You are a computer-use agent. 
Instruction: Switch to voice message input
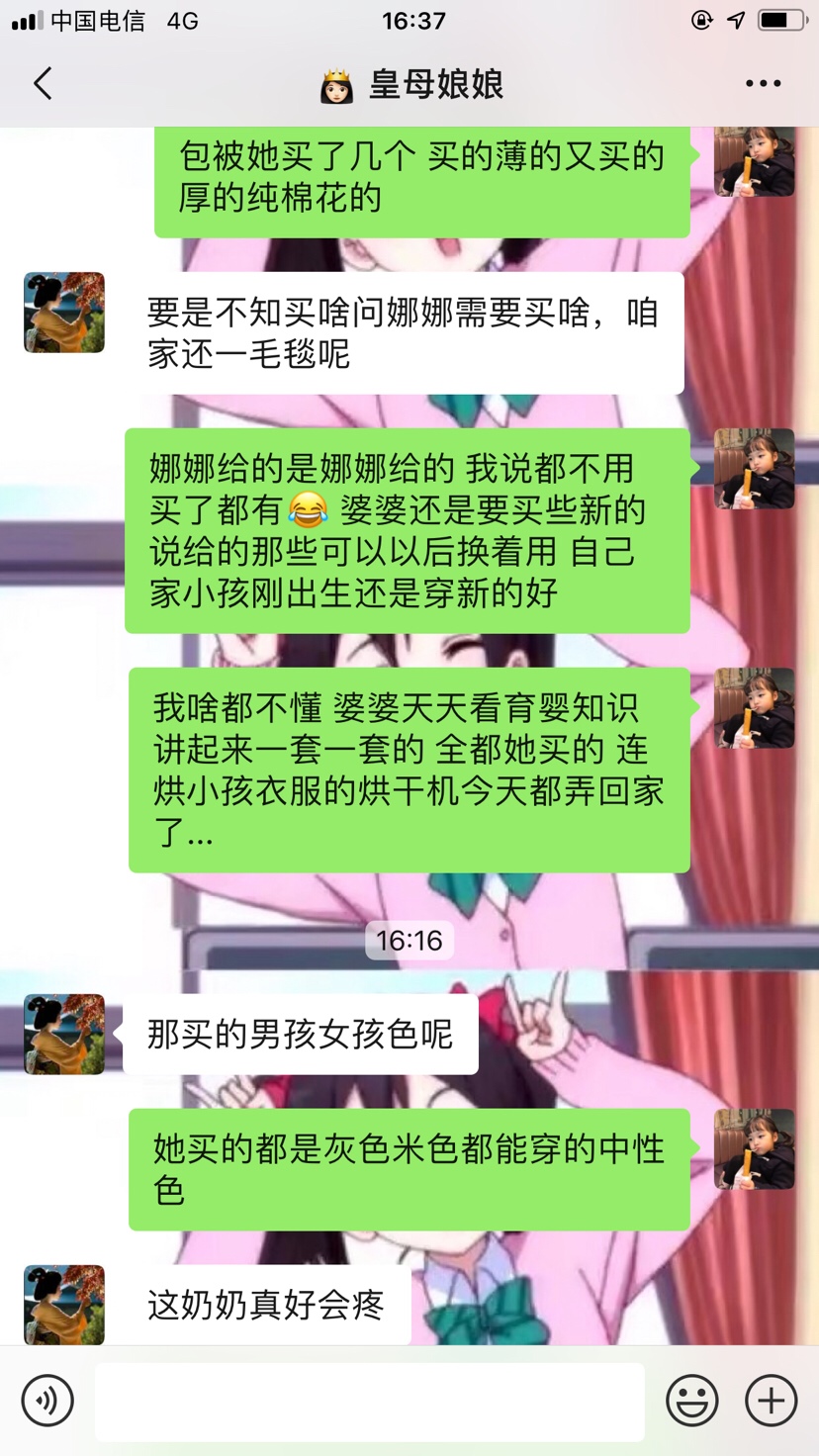click(47, 1401)
